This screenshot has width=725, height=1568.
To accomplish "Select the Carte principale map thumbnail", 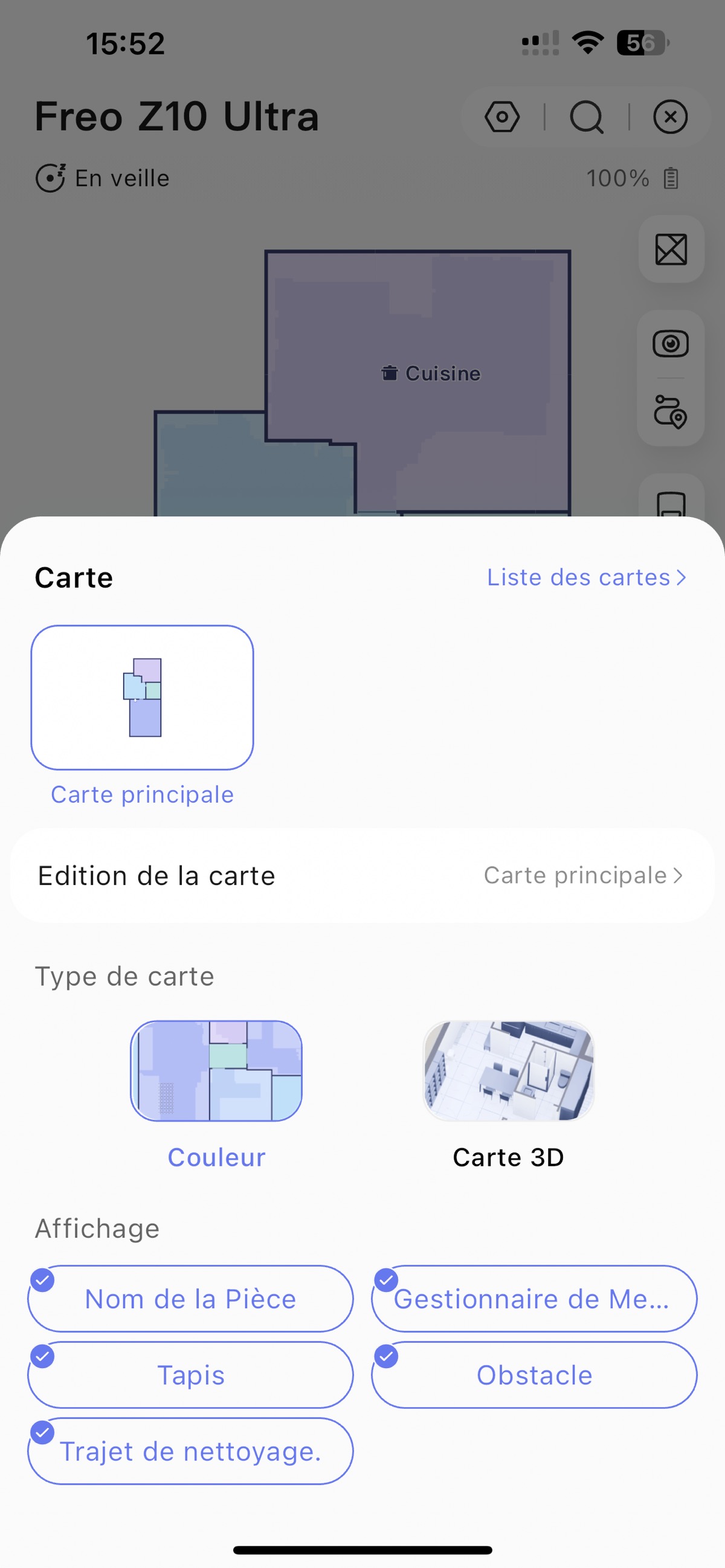I will pos(142,698).
